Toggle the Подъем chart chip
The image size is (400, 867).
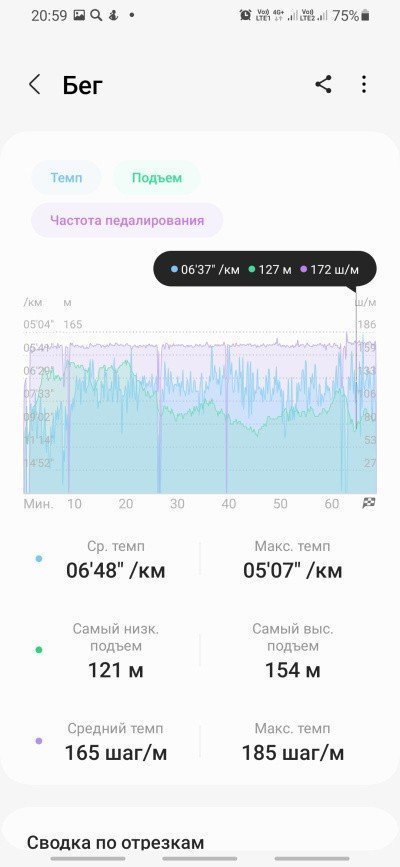(157, 178)
